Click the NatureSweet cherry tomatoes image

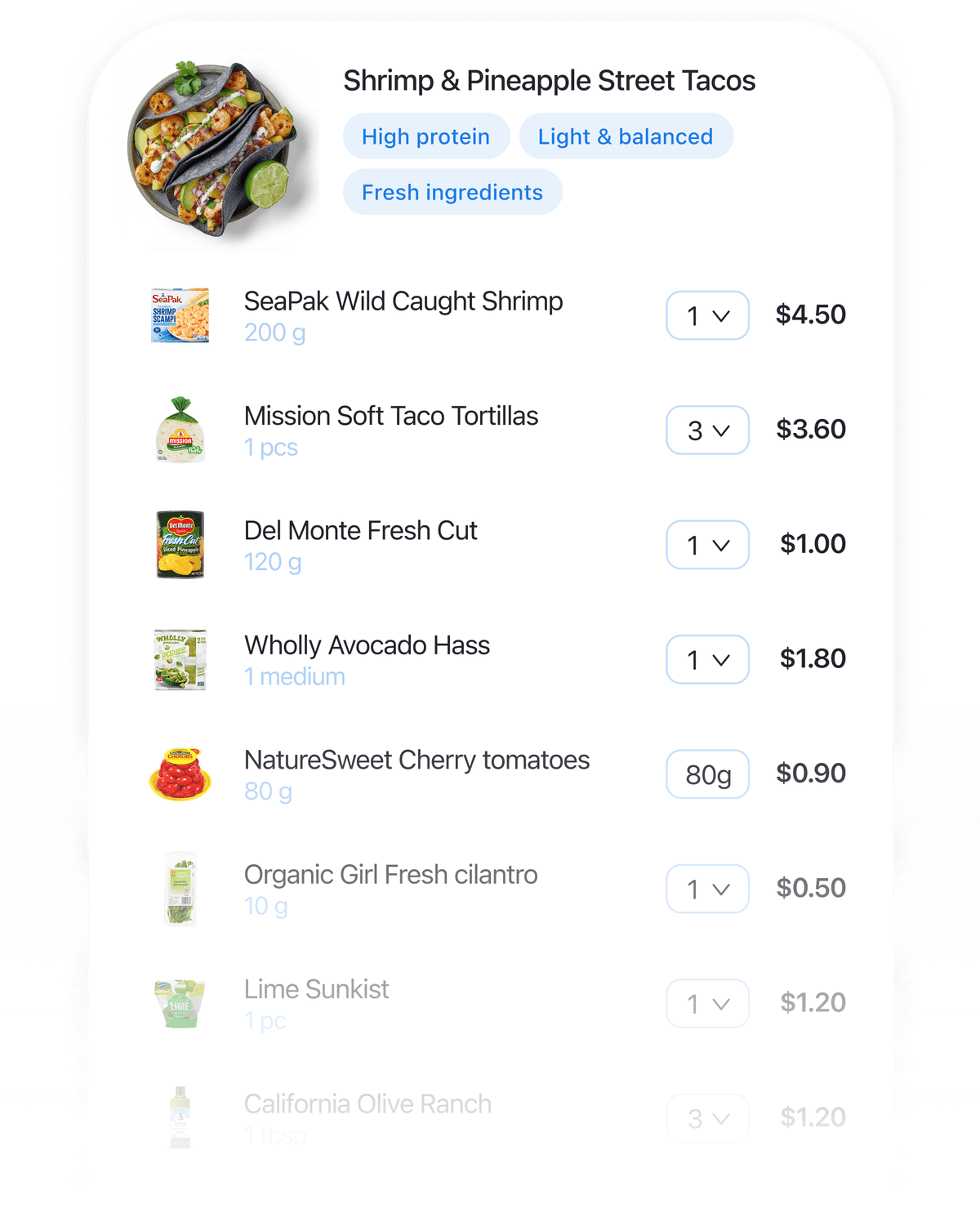click(180, 774)
